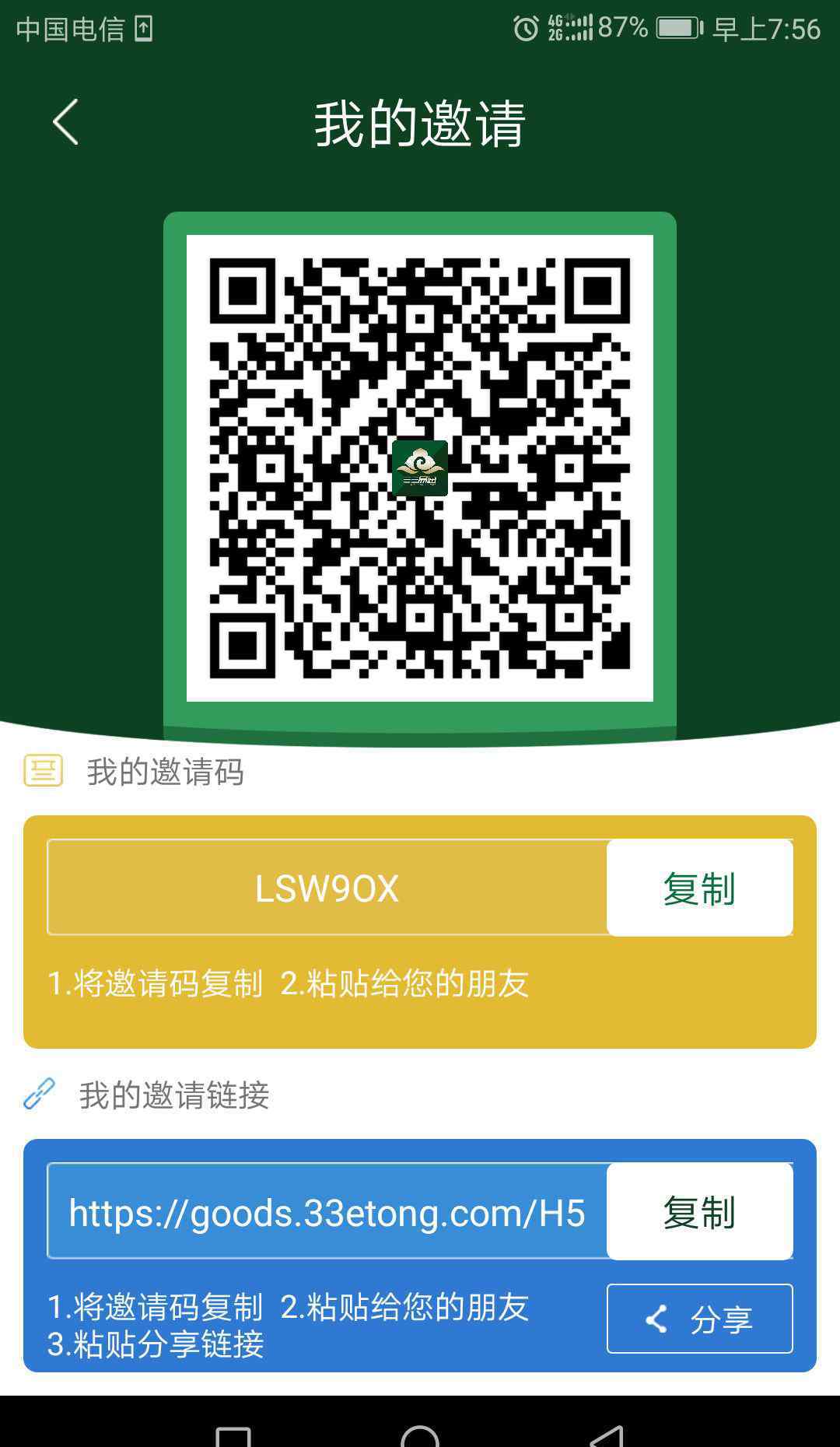The width and height of the screenshot is (840, 1447).
Task: Tap the system home button
Action: (x=420, y=1434)
